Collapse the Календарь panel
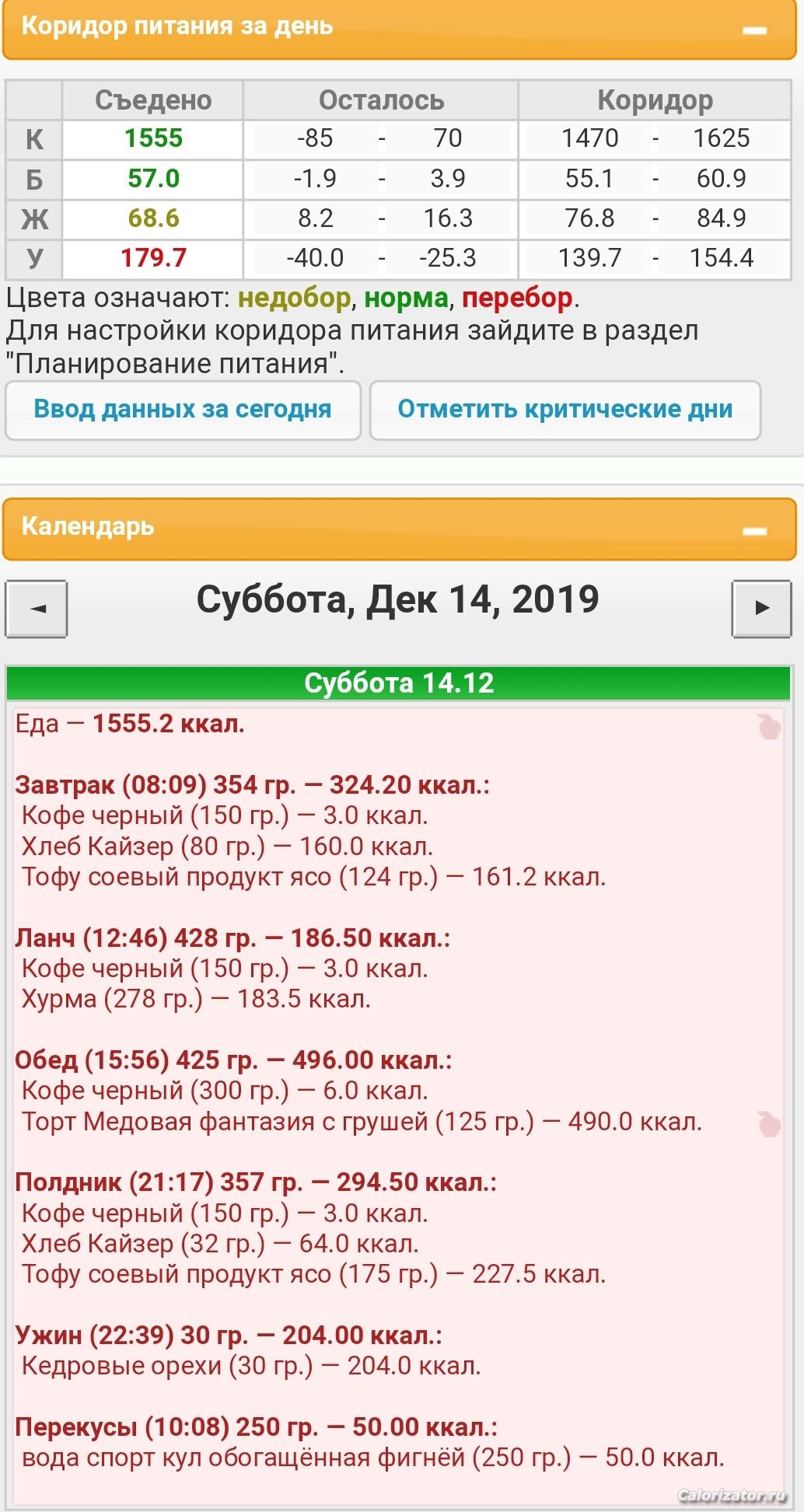The image size is (804, 1512). pos(754,531)
